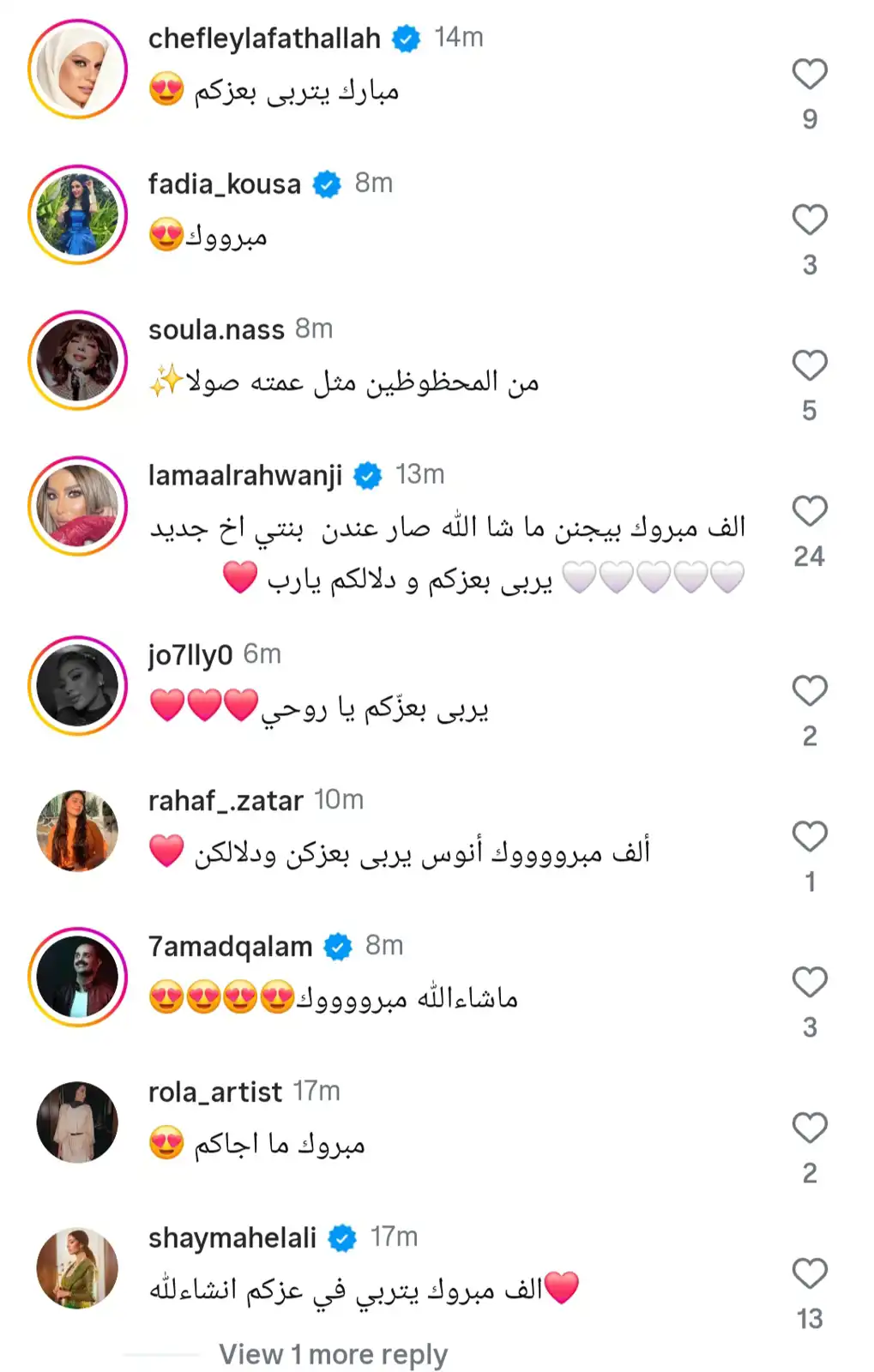Visit rola_artist username profile

pos(214,1092)
